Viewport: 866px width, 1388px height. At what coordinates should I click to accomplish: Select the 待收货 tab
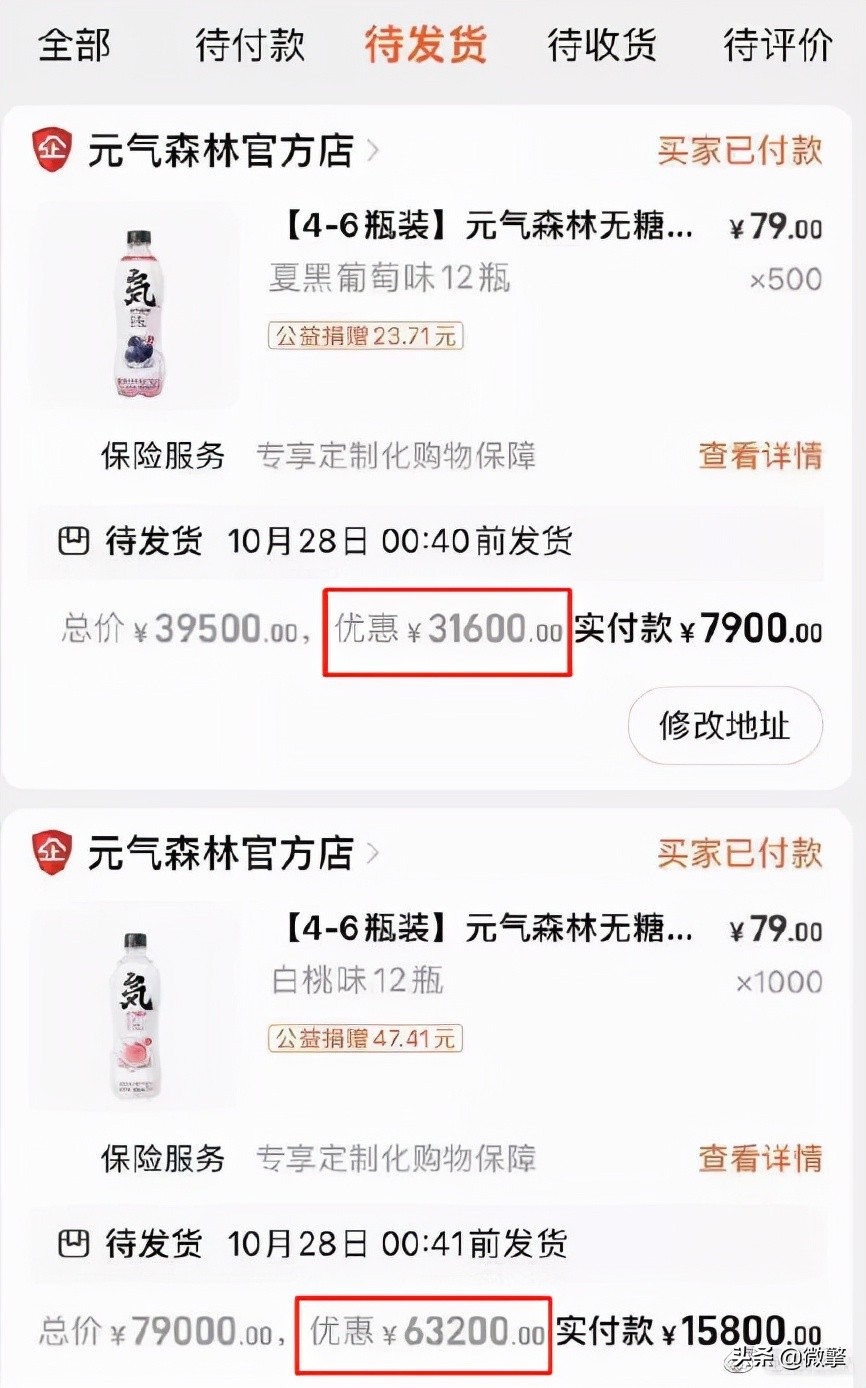(x=601, y=45)
